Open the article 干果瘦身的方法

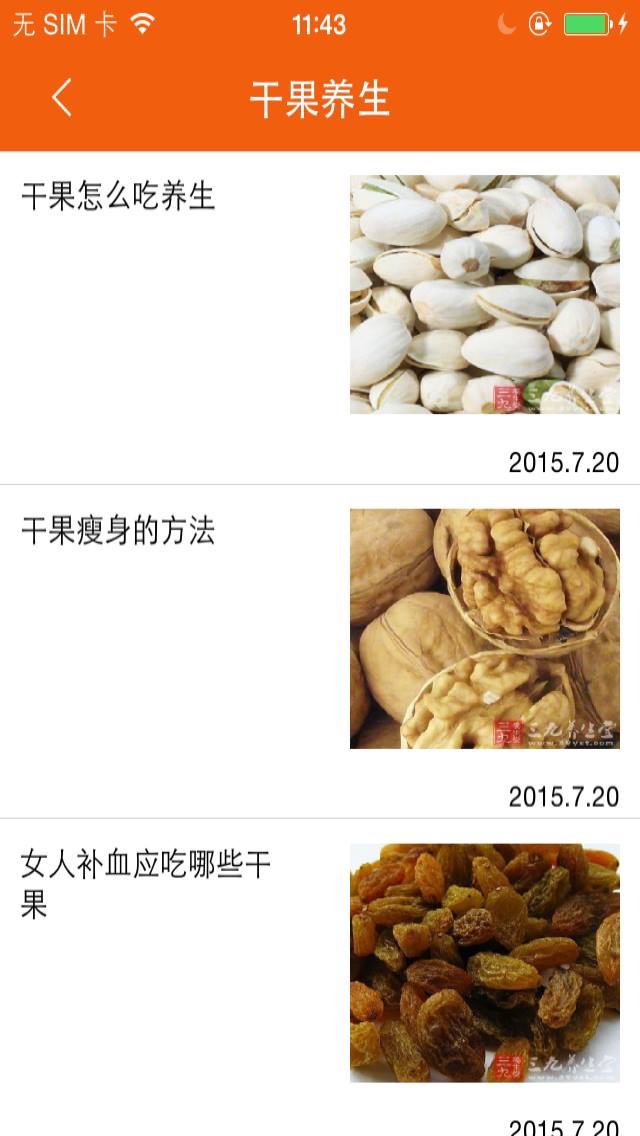320,652
